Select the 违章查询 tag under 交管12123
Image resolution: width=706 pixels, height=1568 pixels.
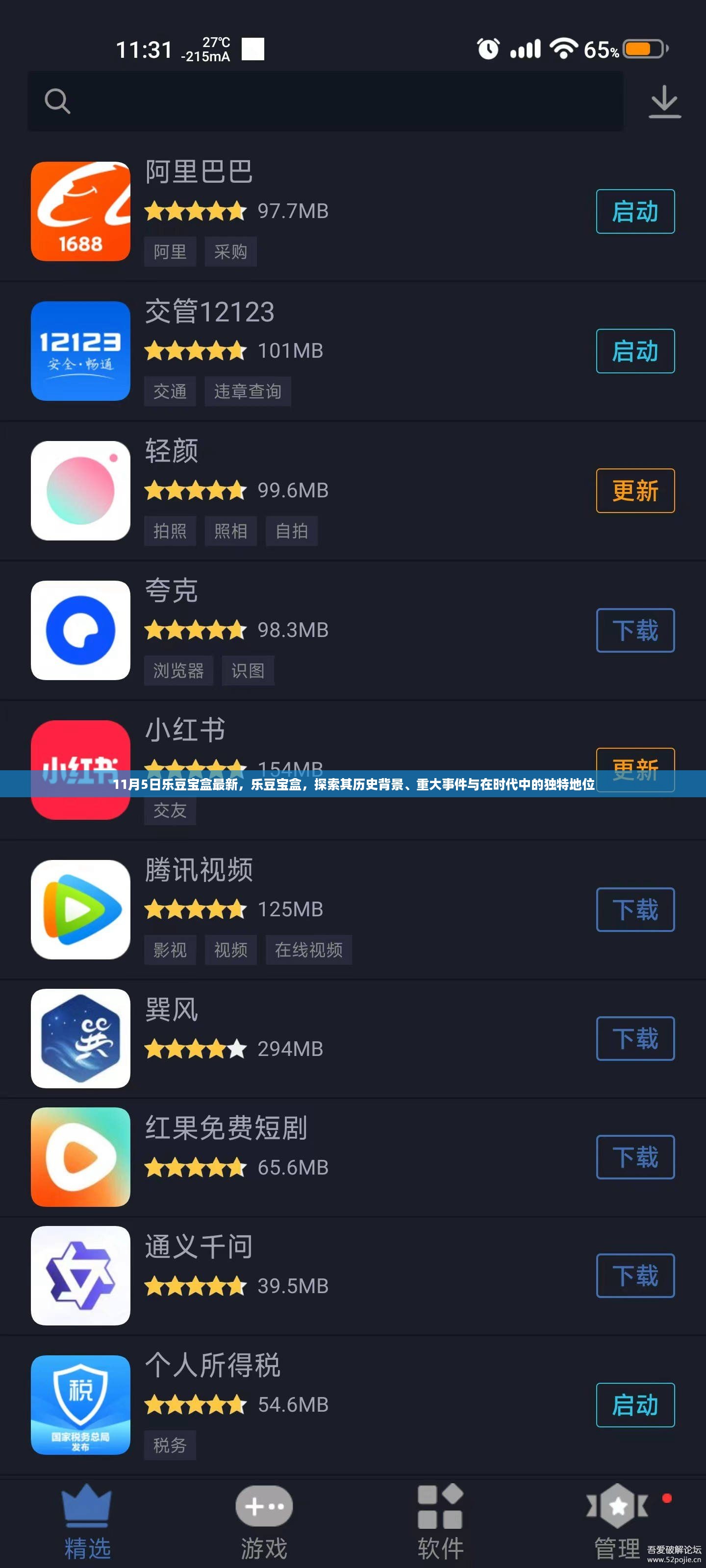click(247, 392)
